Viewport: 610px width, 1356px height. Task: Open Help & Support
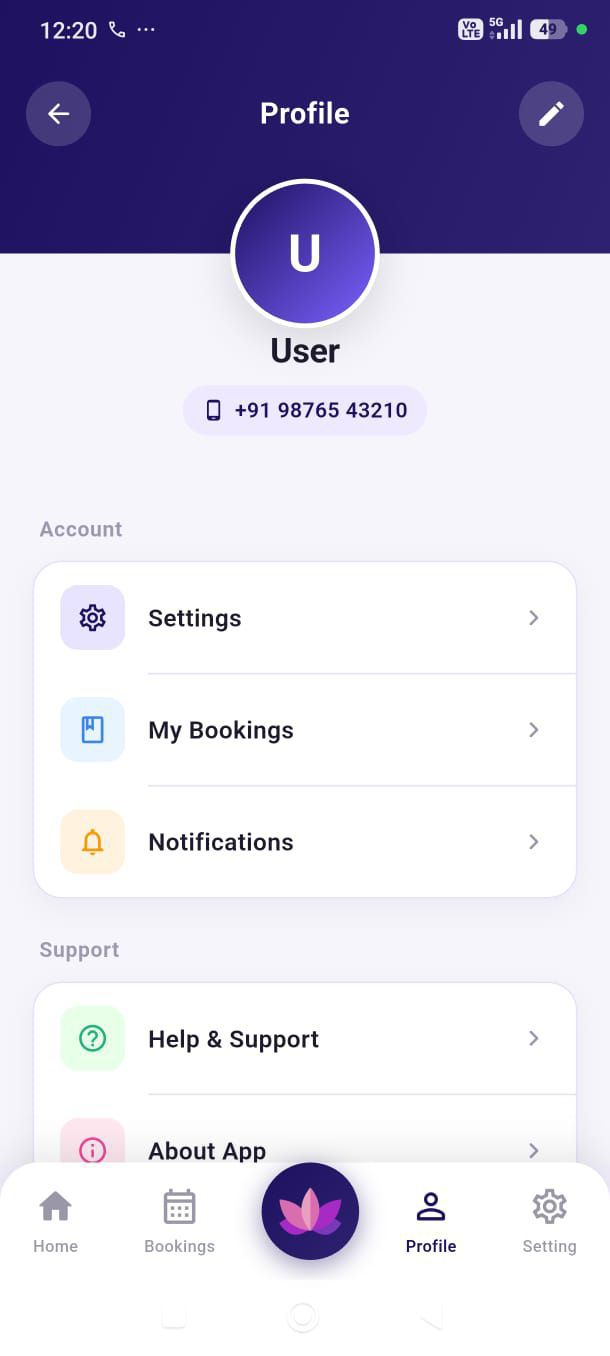pos(305,1039)
